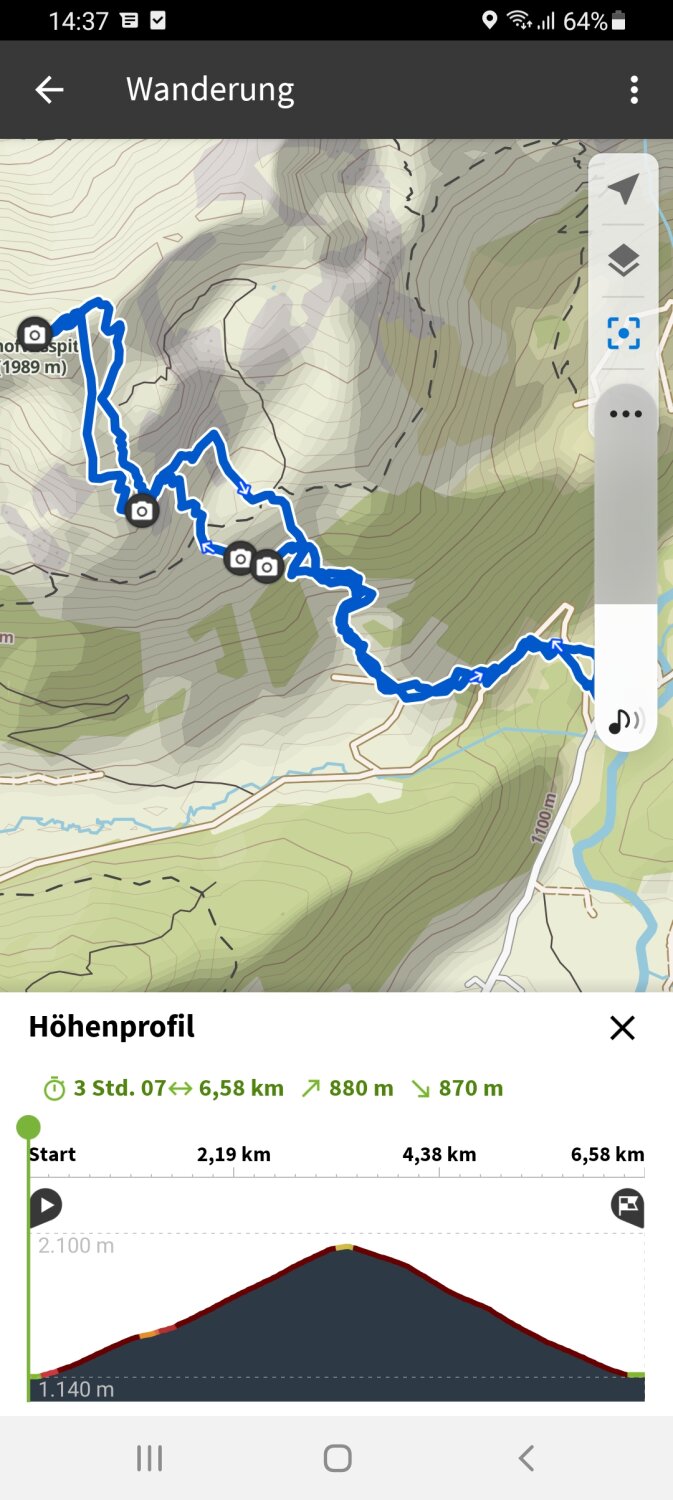Toggle the audio guide sound icon
The image size is (673, 1500).
[626, 720]
